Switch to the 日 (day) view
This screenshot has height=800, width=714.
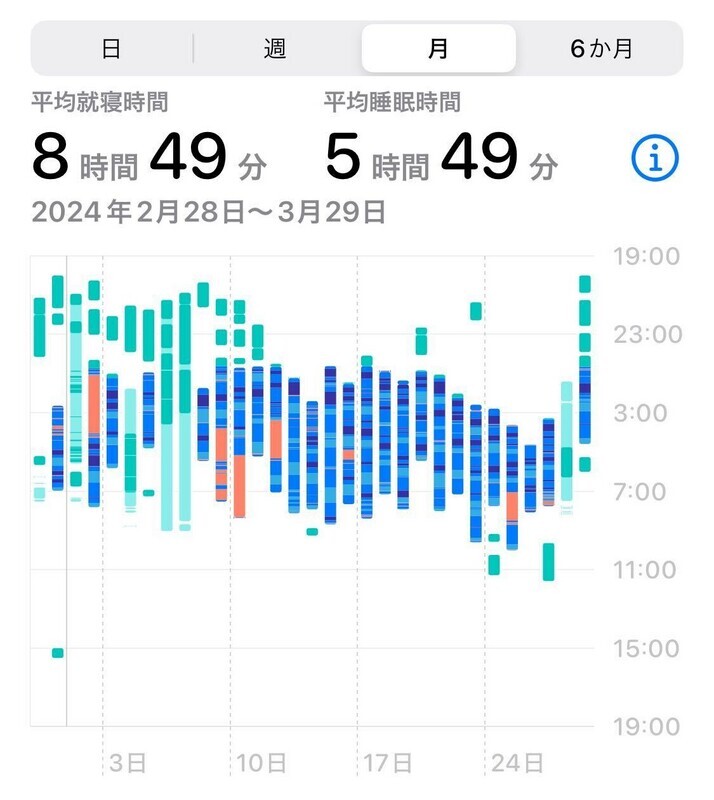point(112,48)
